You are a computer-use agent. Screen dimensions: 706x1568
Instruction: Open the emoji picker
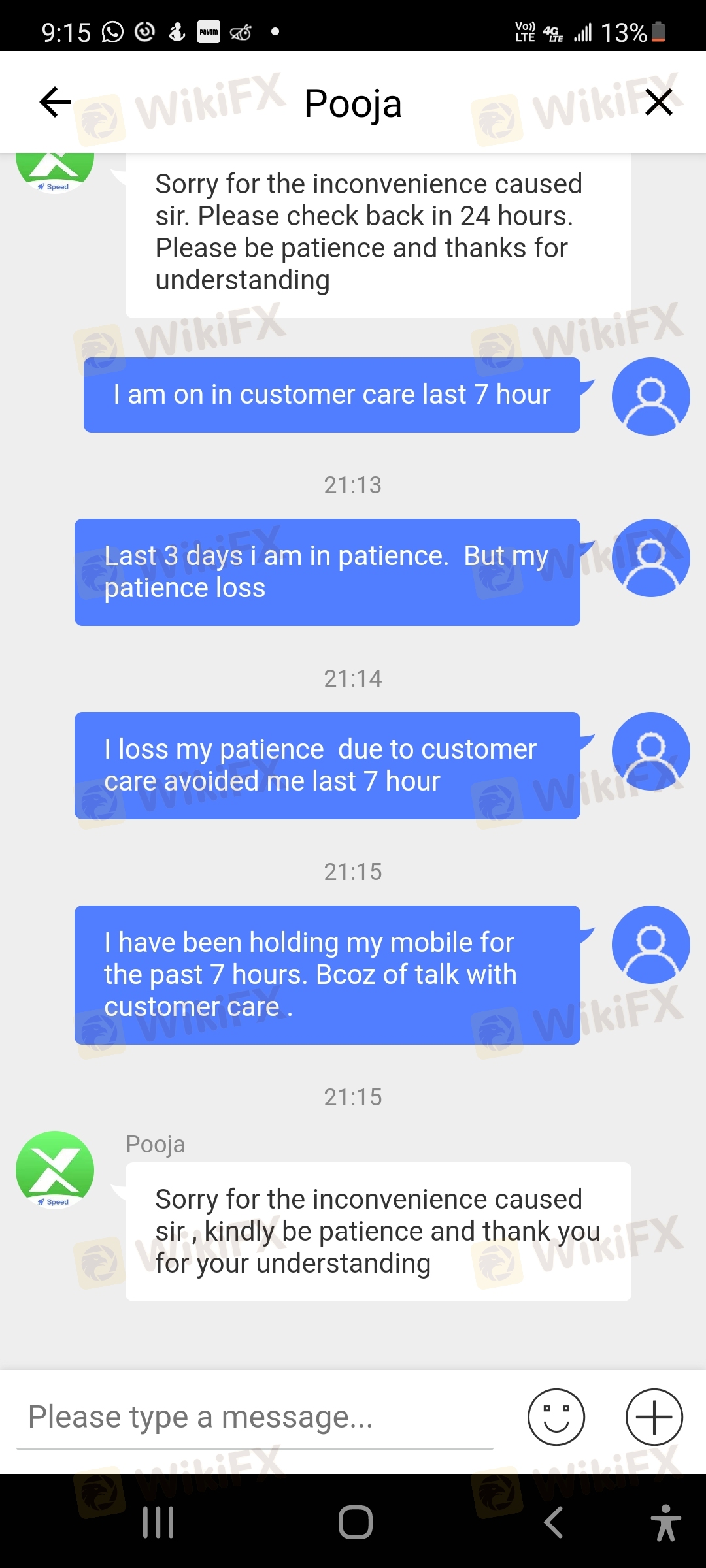point(556,1417)
